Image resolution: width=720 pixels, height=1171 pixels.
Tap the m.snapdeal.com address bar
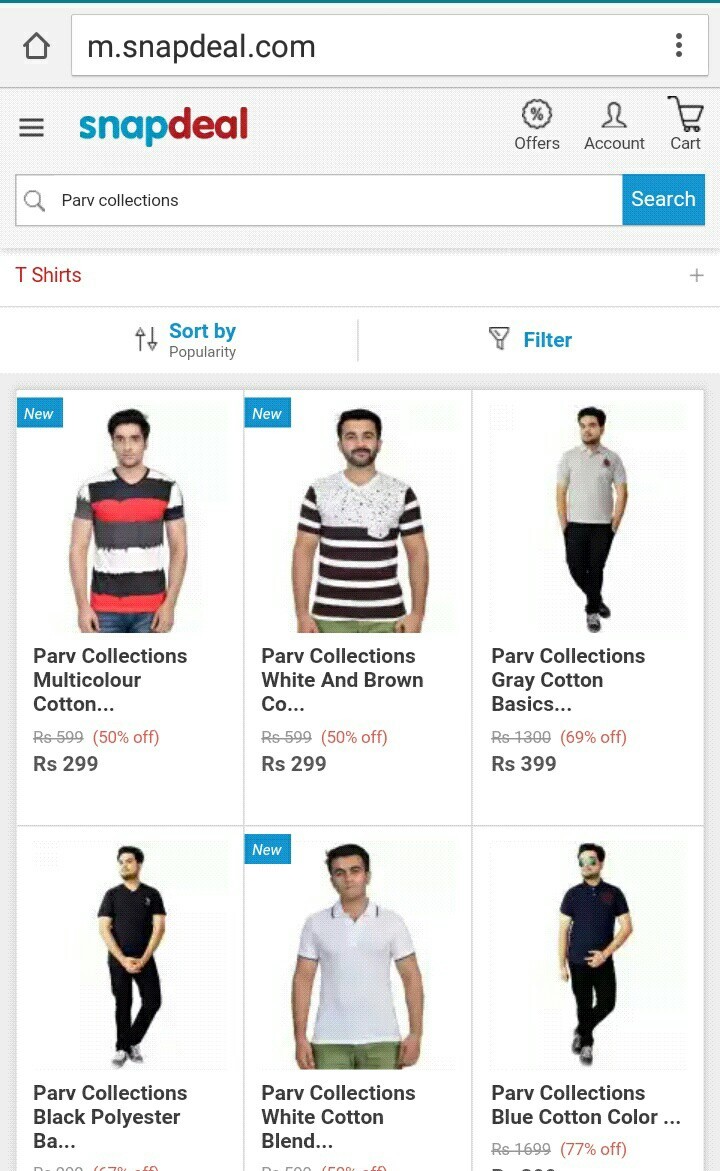click(x=360, y=46)
